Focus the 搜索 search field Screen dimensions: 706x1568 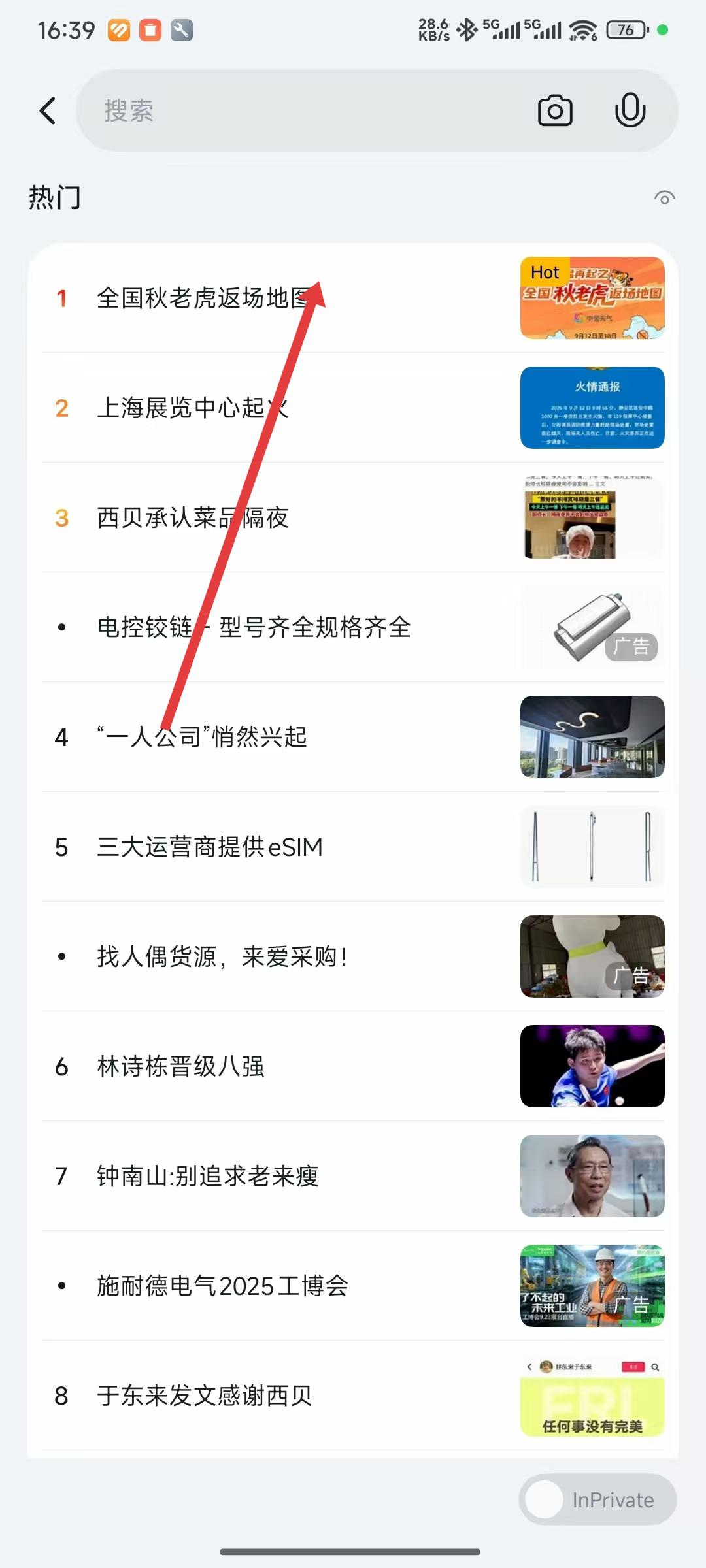click(x=301, y=111)
